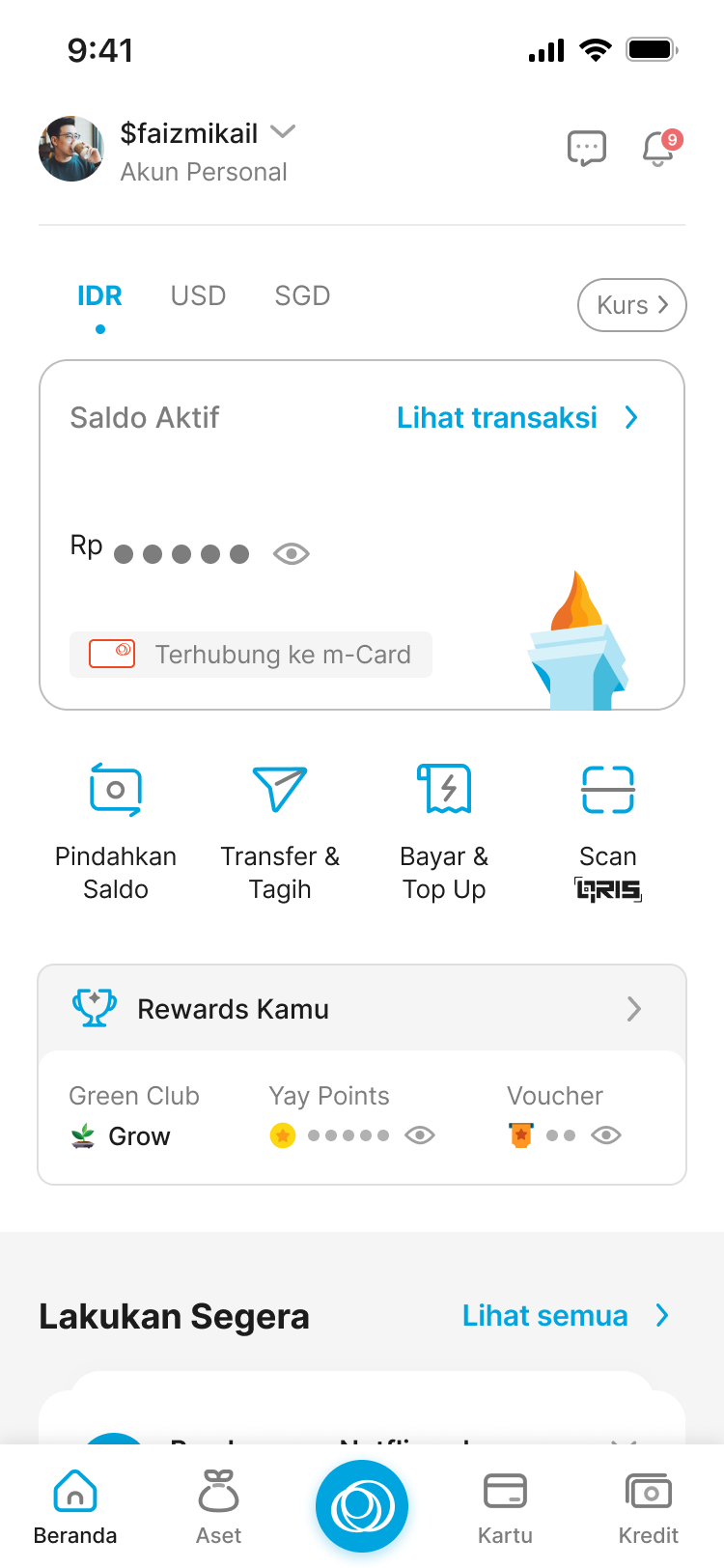Screen dimensions: 724x1568
Task: View all Lakukan Segera items
Action: point(564,1316)
